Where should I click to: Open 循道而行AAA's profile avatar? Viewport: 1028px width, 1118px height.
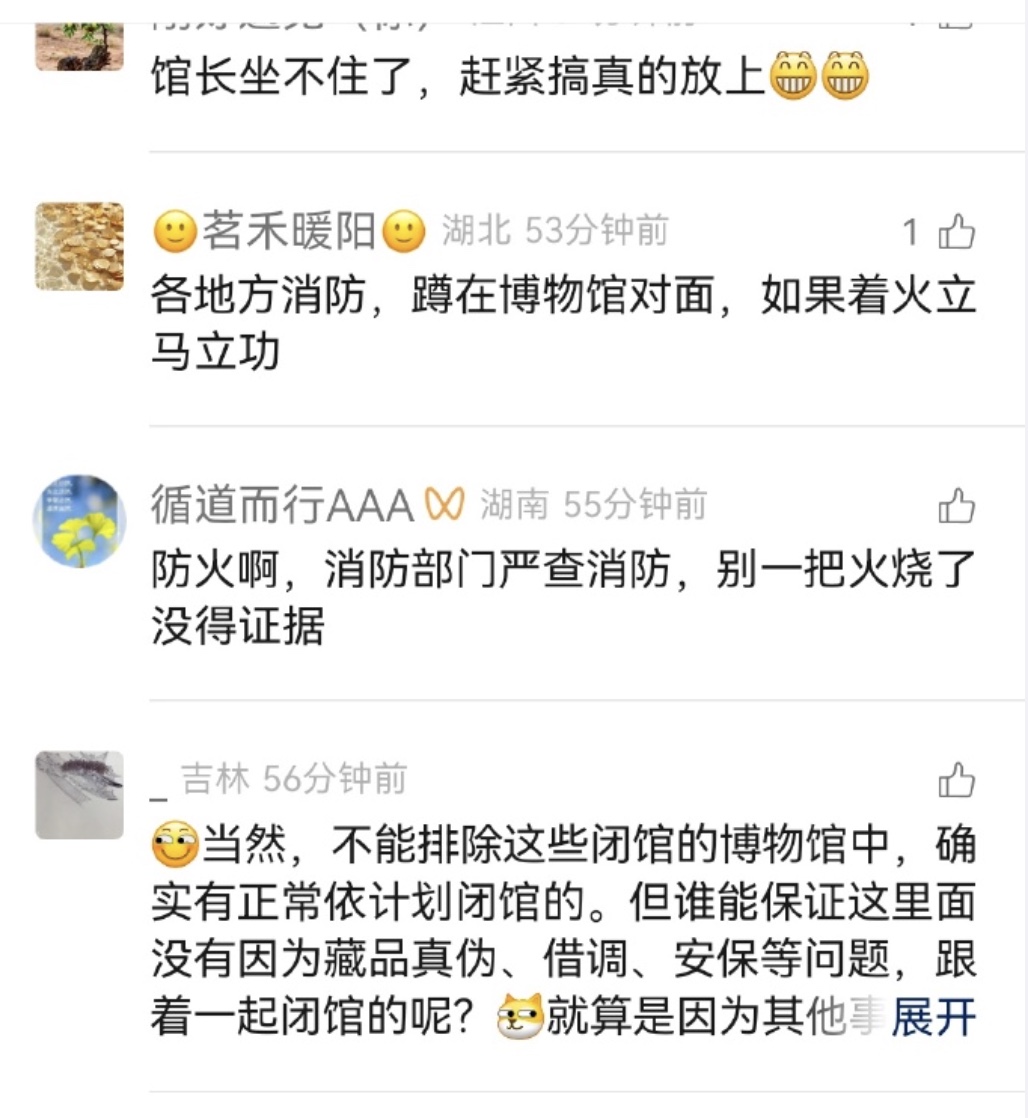pos(80,520)
